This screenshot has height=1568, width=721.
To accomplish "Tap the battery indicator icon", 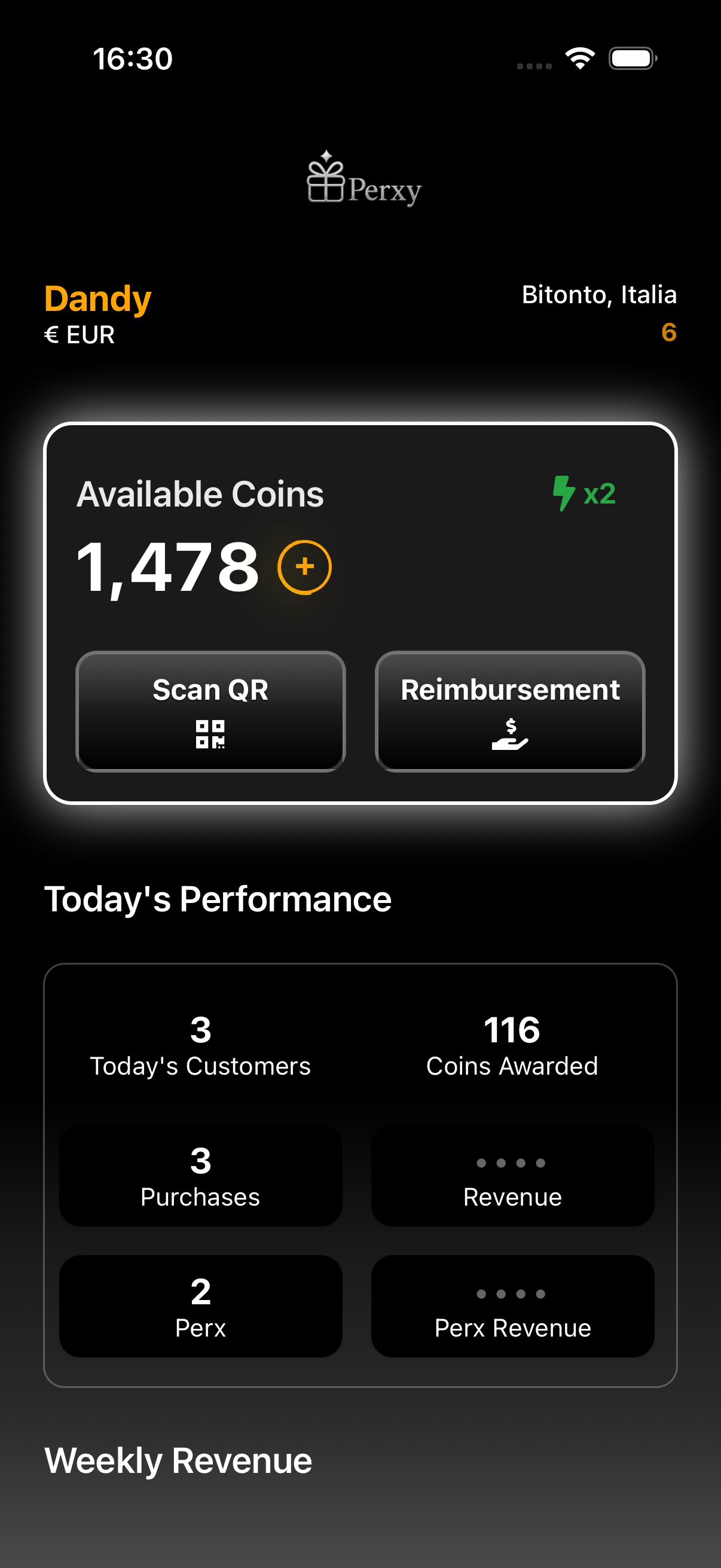I will 631,58.
